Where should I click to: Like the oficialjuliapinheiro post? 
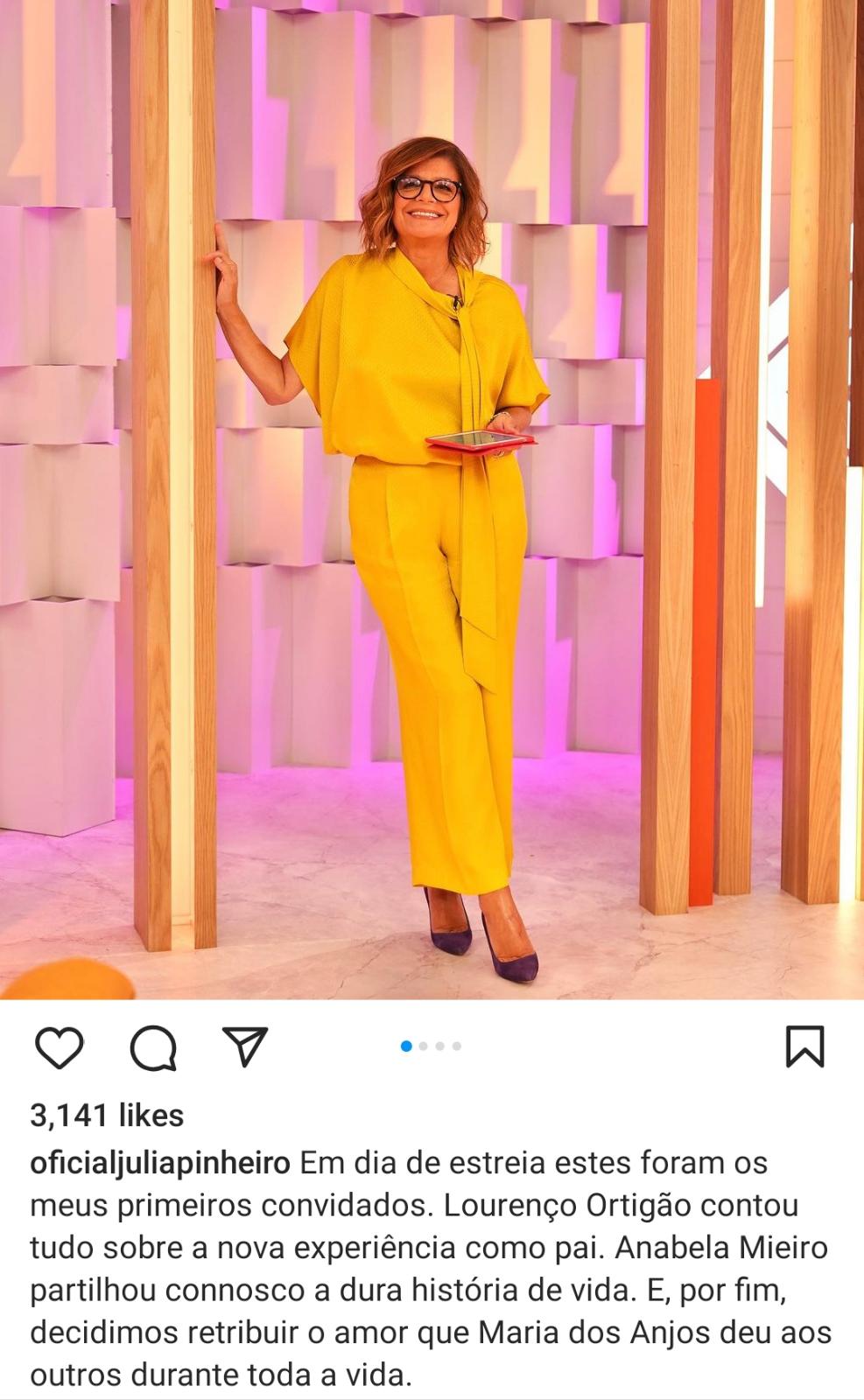(x=59, y=1047)
